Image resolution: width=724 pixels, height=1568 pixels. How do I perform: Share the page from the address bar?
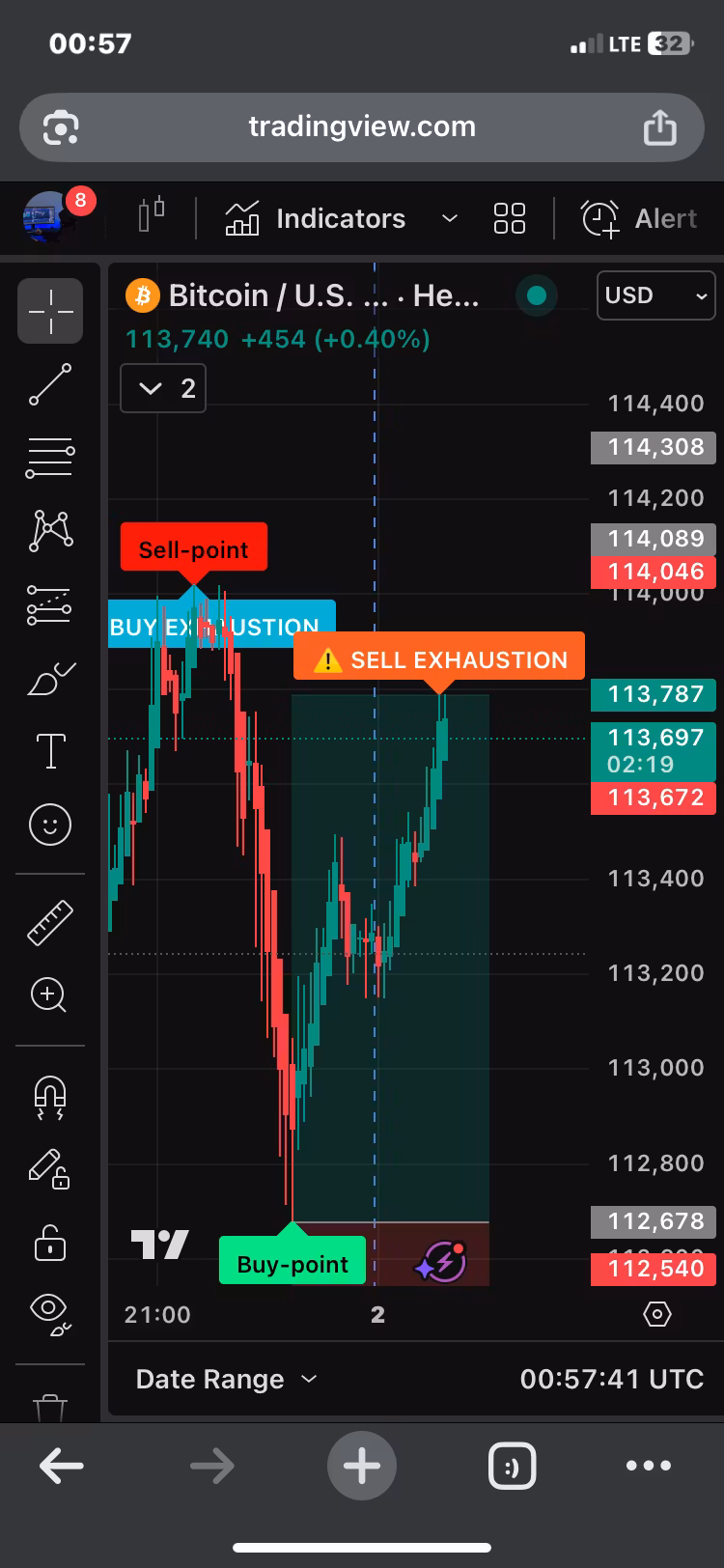pos(659,126)
